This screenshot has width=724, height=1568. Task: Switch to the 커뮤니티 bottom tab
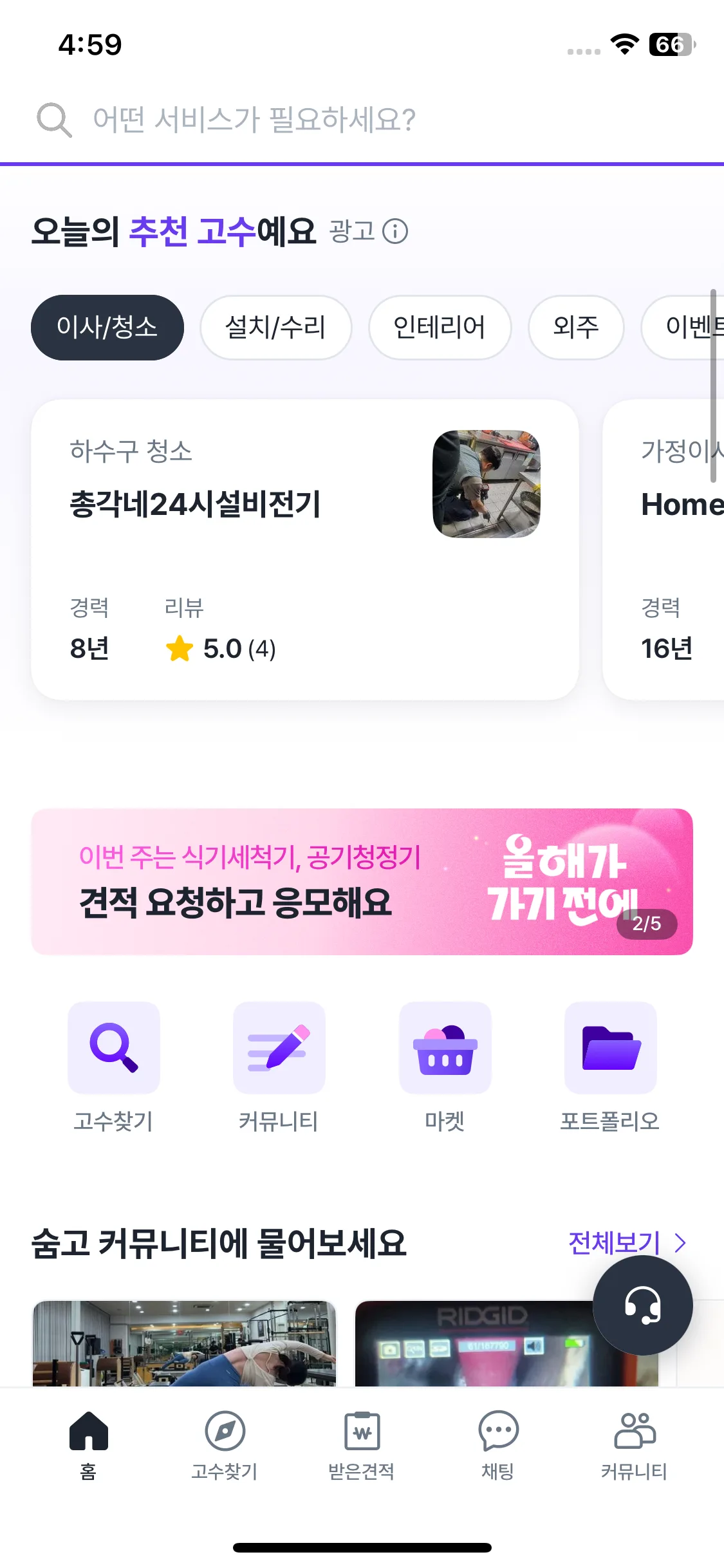(634, 1443)
